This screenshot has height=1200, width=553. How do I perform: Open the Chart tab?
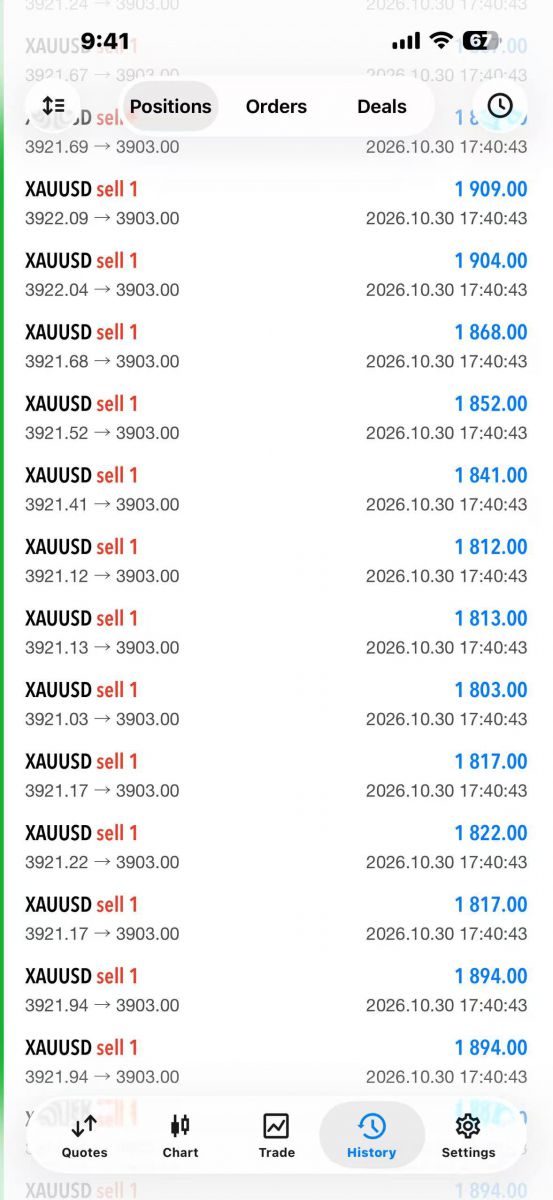tap(181, 1136)
